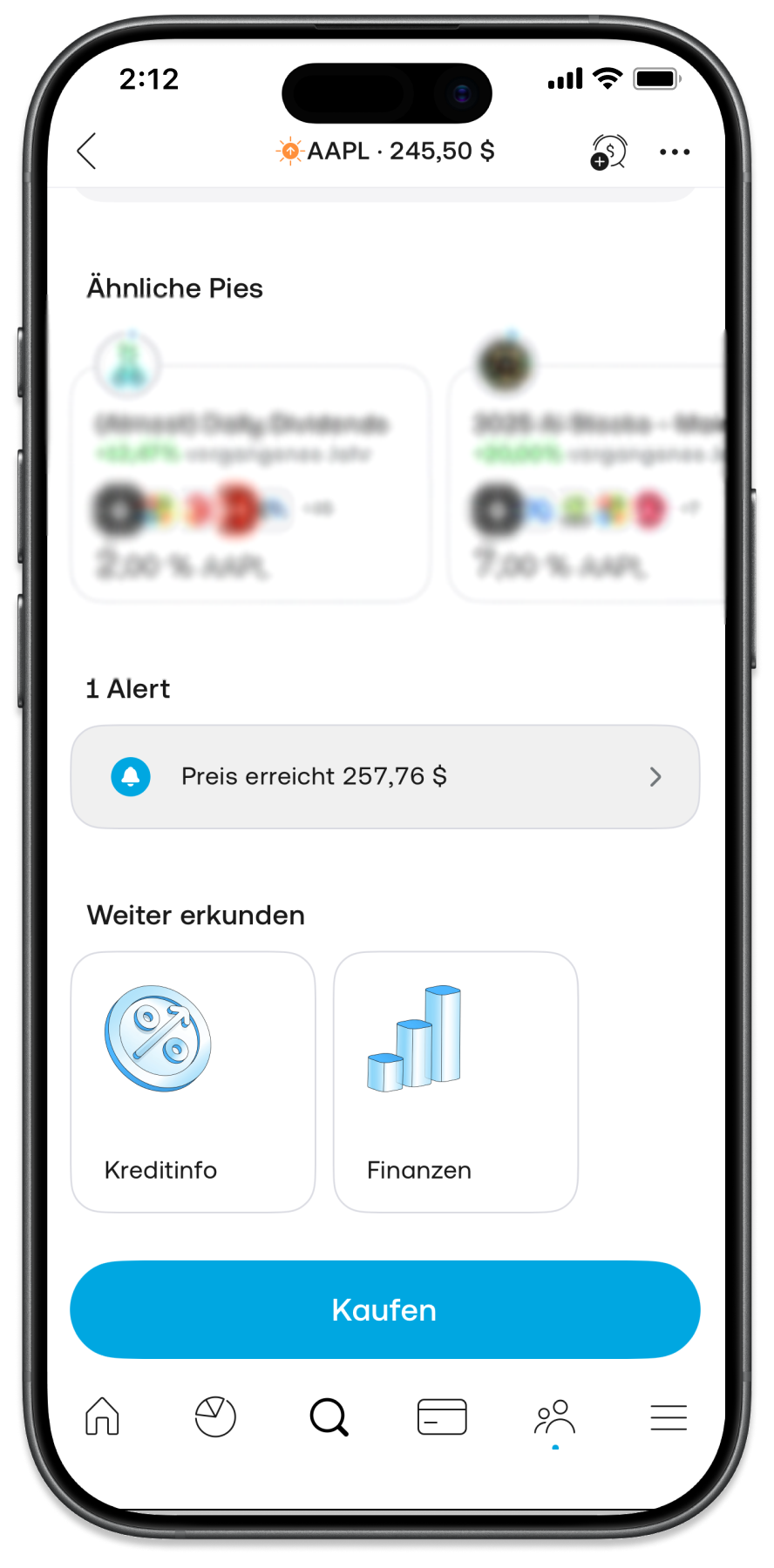This screenshot has height=1568, width=774.
Task: Switch to the search tab
Action: coord(329,1416)
